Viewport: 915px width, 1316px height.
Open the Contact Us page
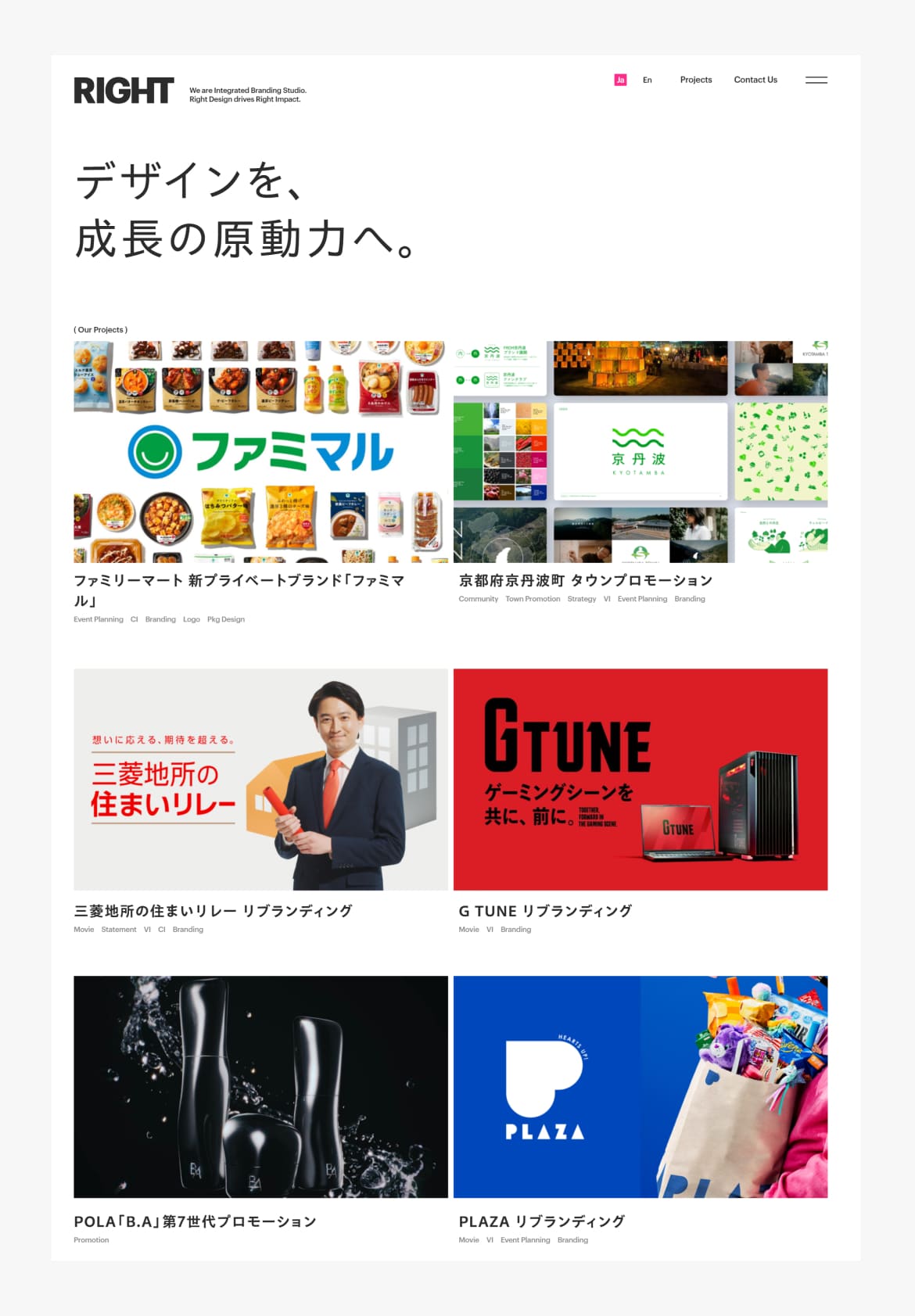point(755,80)
